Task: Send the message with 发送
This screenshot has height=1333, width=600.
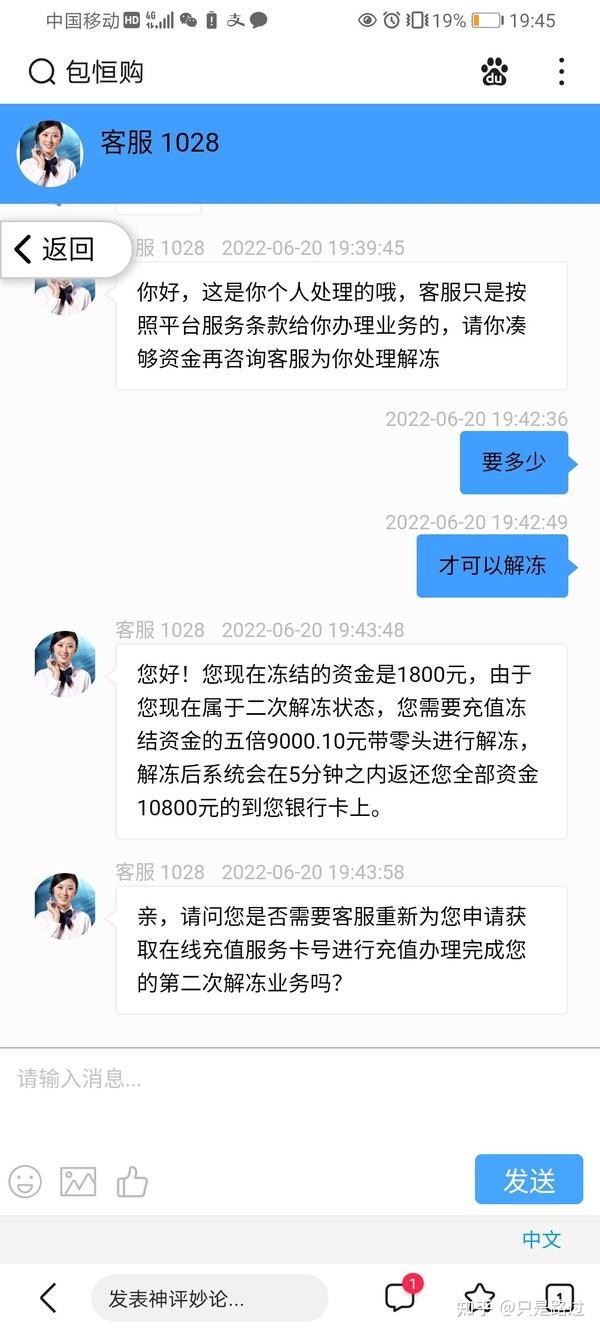Action: coord(528,1180)
